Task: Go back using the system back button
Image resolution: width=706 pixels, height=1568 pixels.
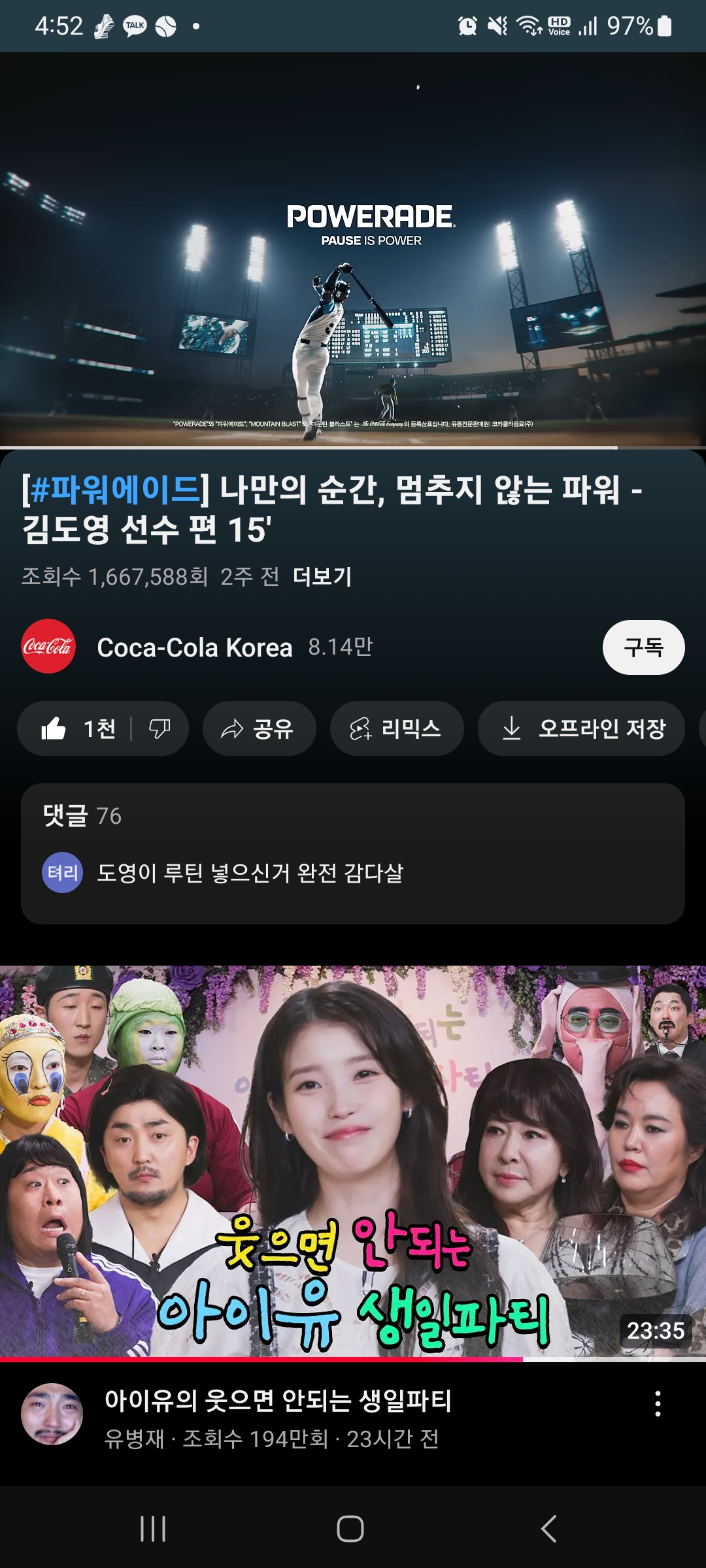Action: pyautogui.click(x=549, y=1529)
